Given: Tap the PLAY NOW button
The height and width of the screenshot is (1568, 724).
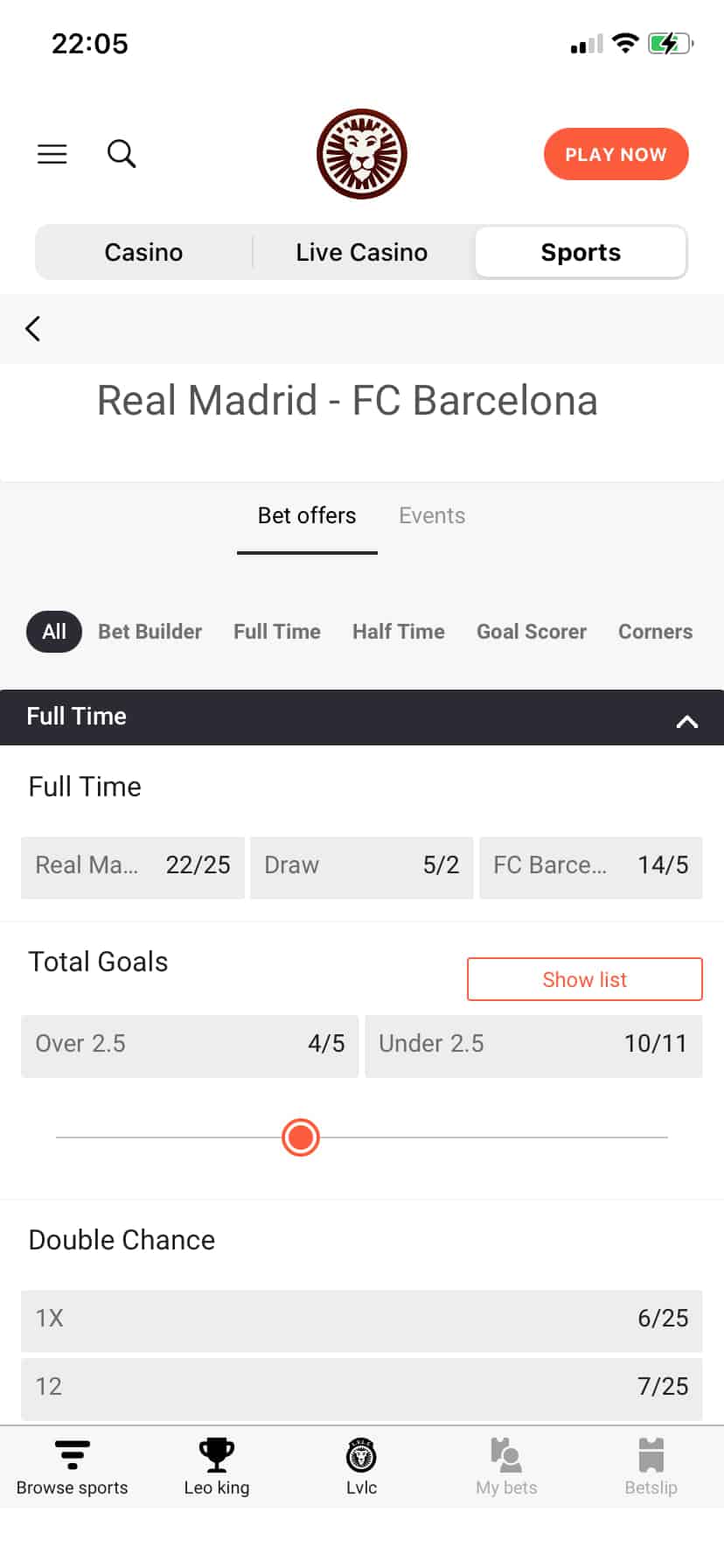Looking at the screenshot, I should coord(616,154).
